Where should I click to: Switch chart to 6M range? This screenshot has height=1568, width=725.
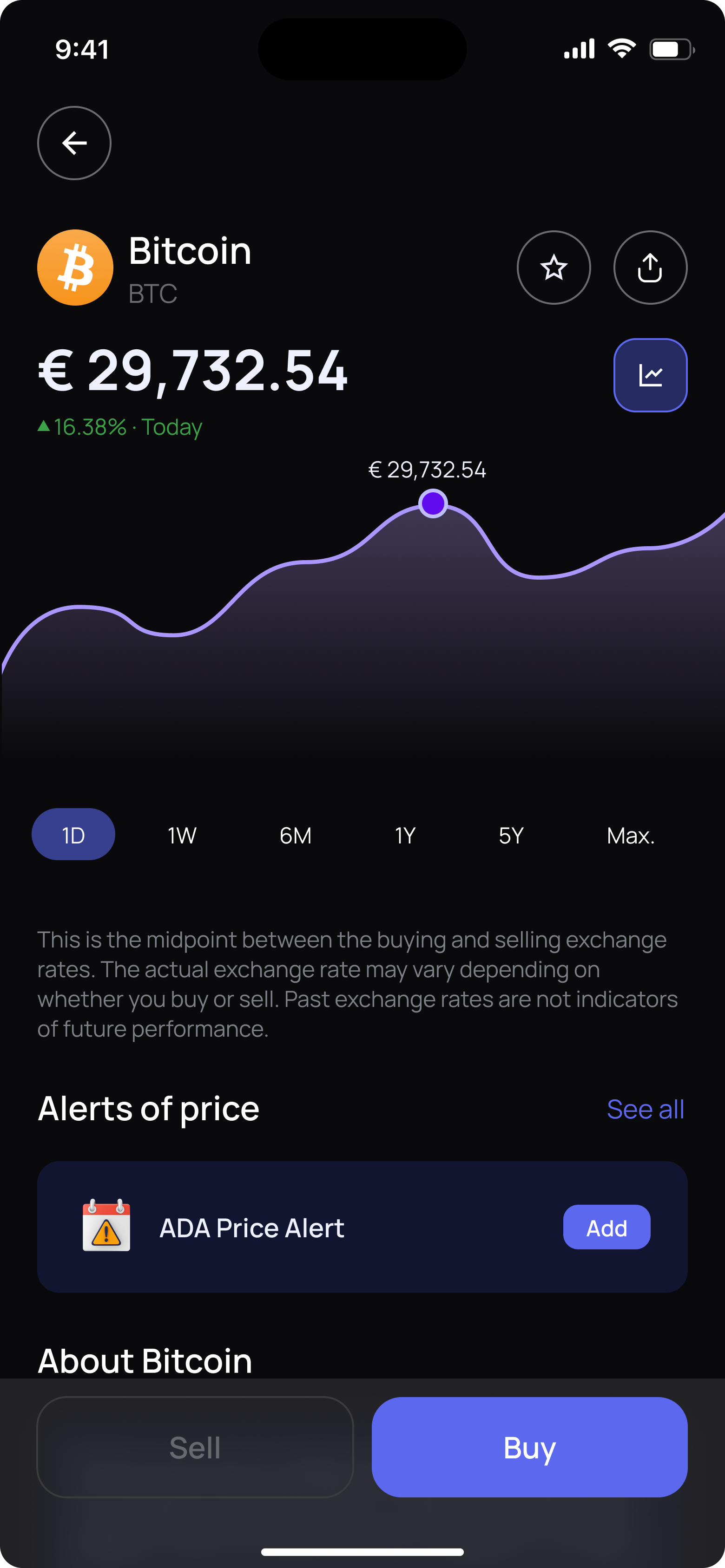pyautogui.click(x=296, y=835)
